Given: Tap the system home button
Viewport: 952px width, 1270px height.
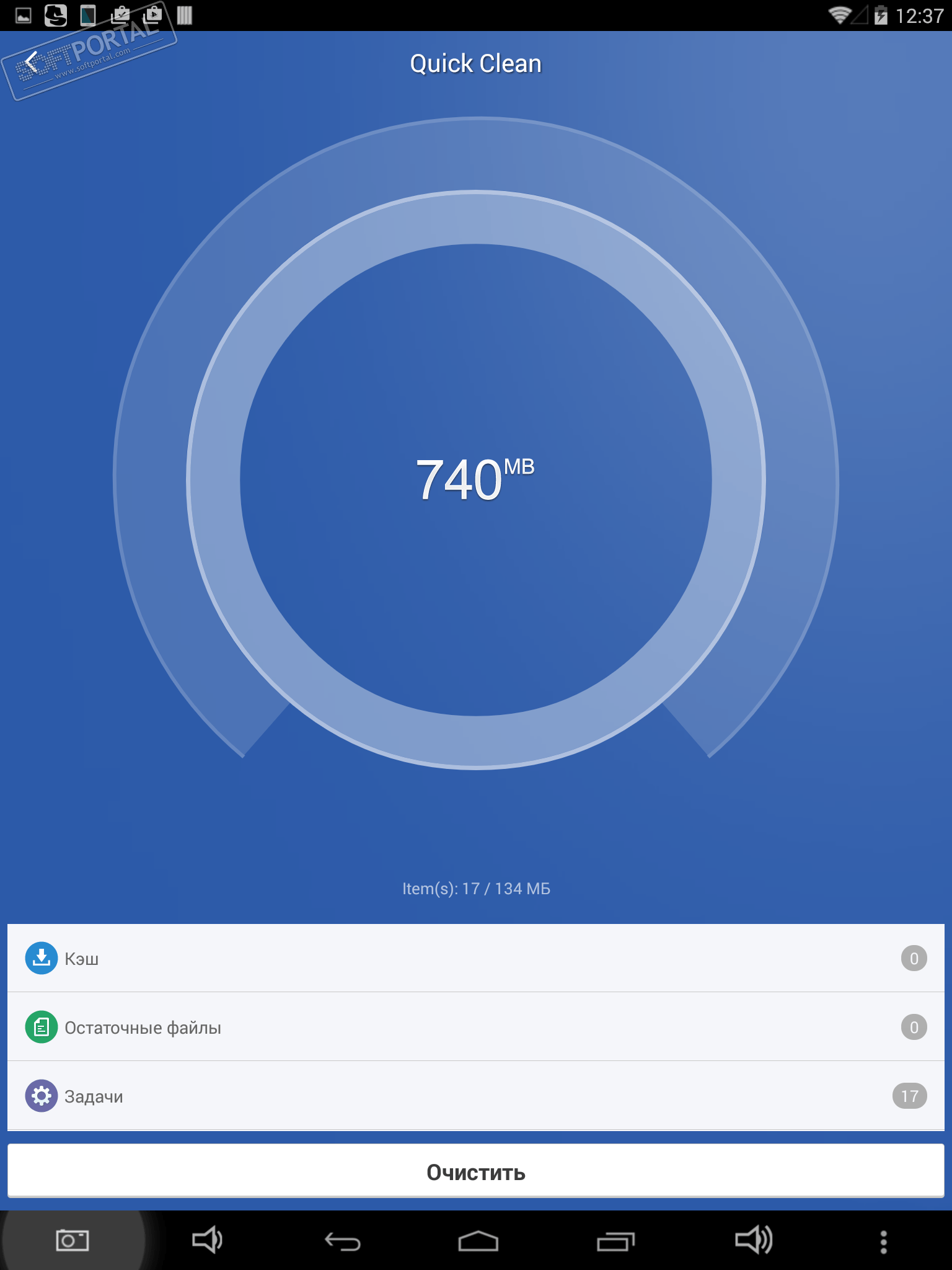Looking at the screenshot, I should pyautogui.click(x=478, y=1241).
